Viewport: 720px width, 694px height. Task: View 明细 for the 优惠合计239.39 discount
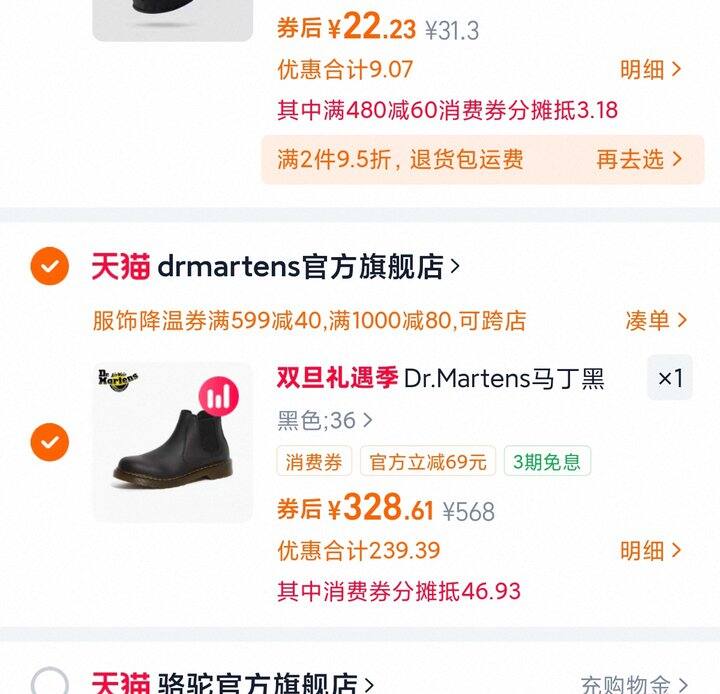[x=651, y=551]
